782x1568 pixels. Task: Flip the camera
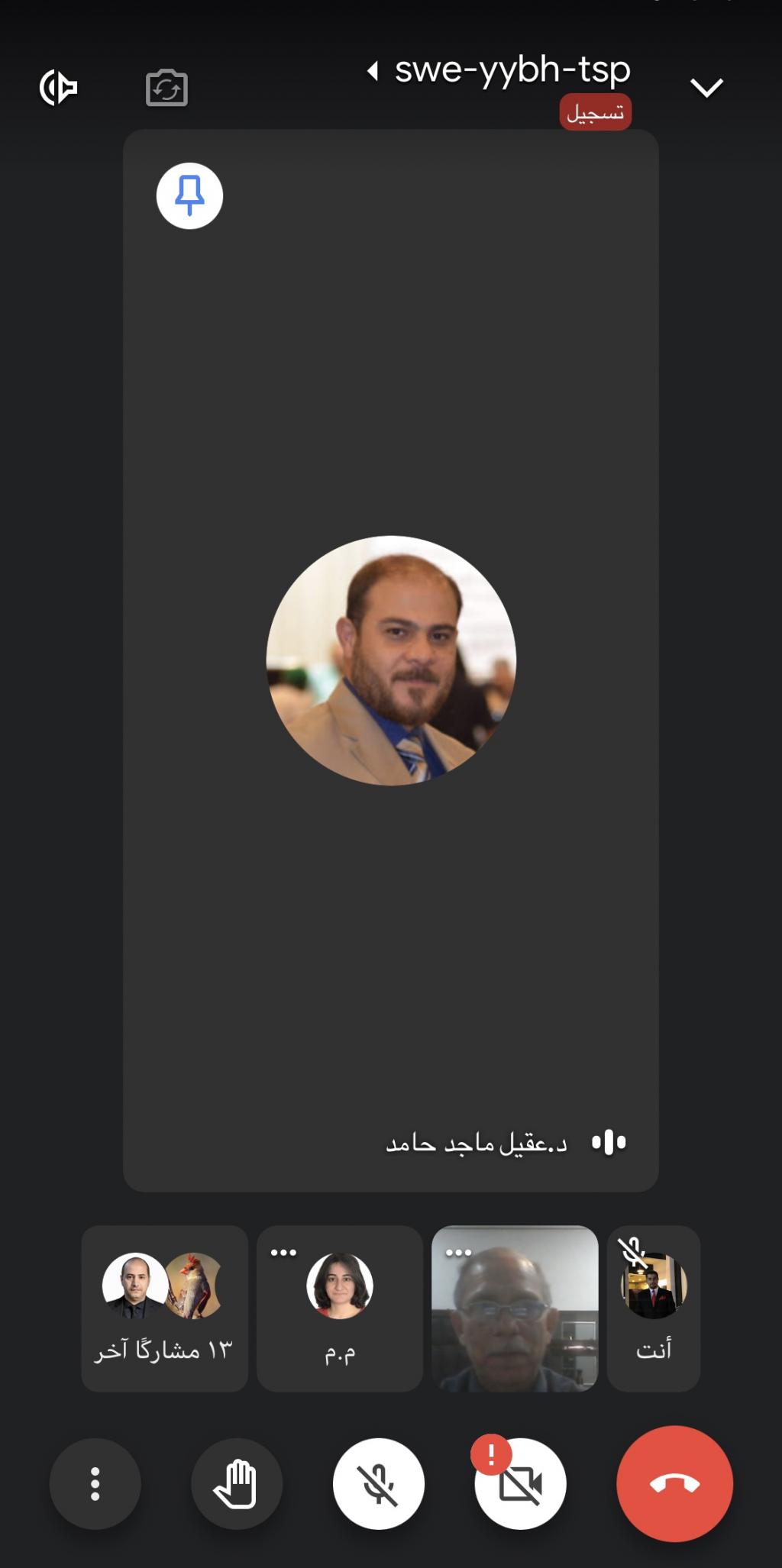[166, 88]
